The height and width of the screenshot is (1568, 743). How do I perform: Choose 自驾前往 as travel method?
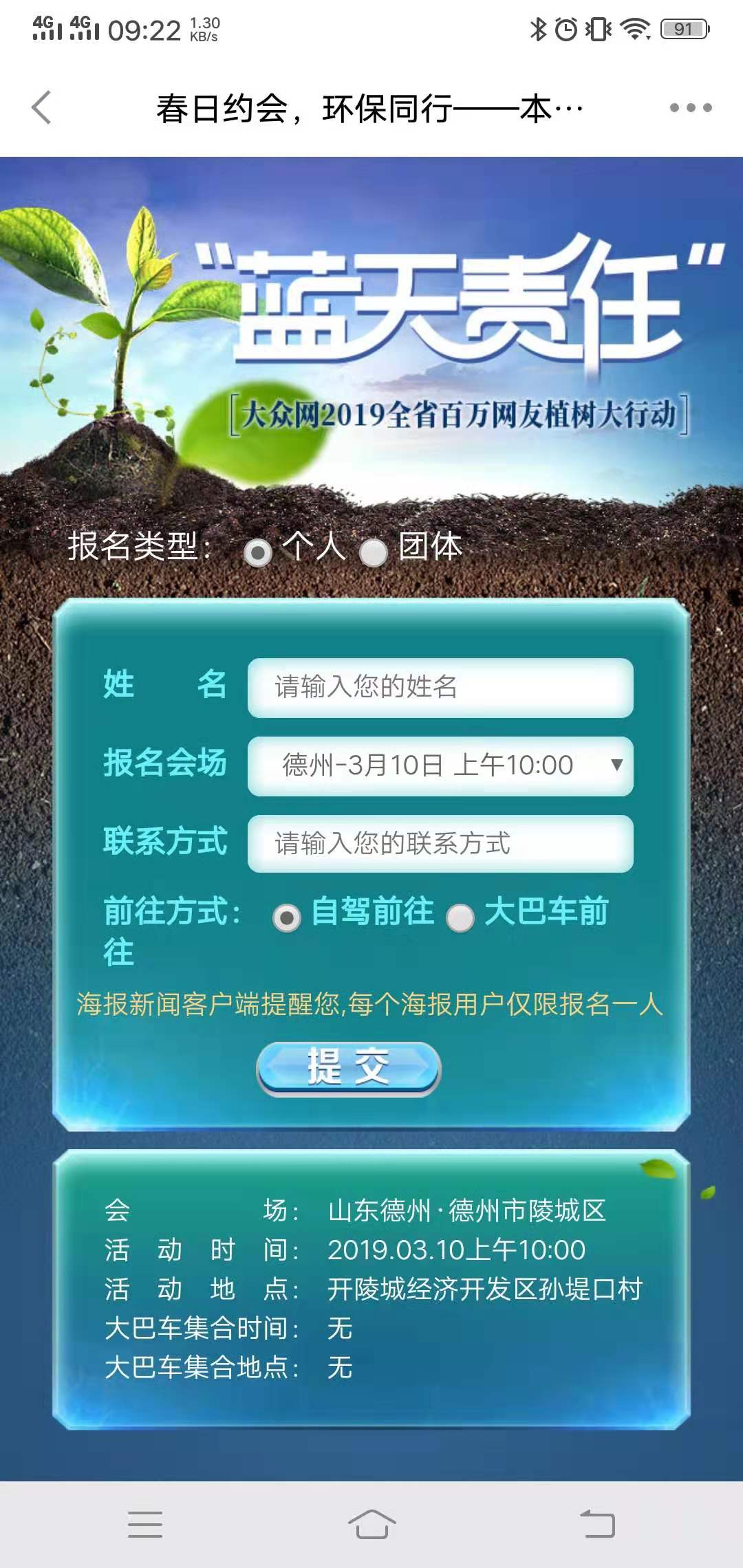tap(287, 918)
